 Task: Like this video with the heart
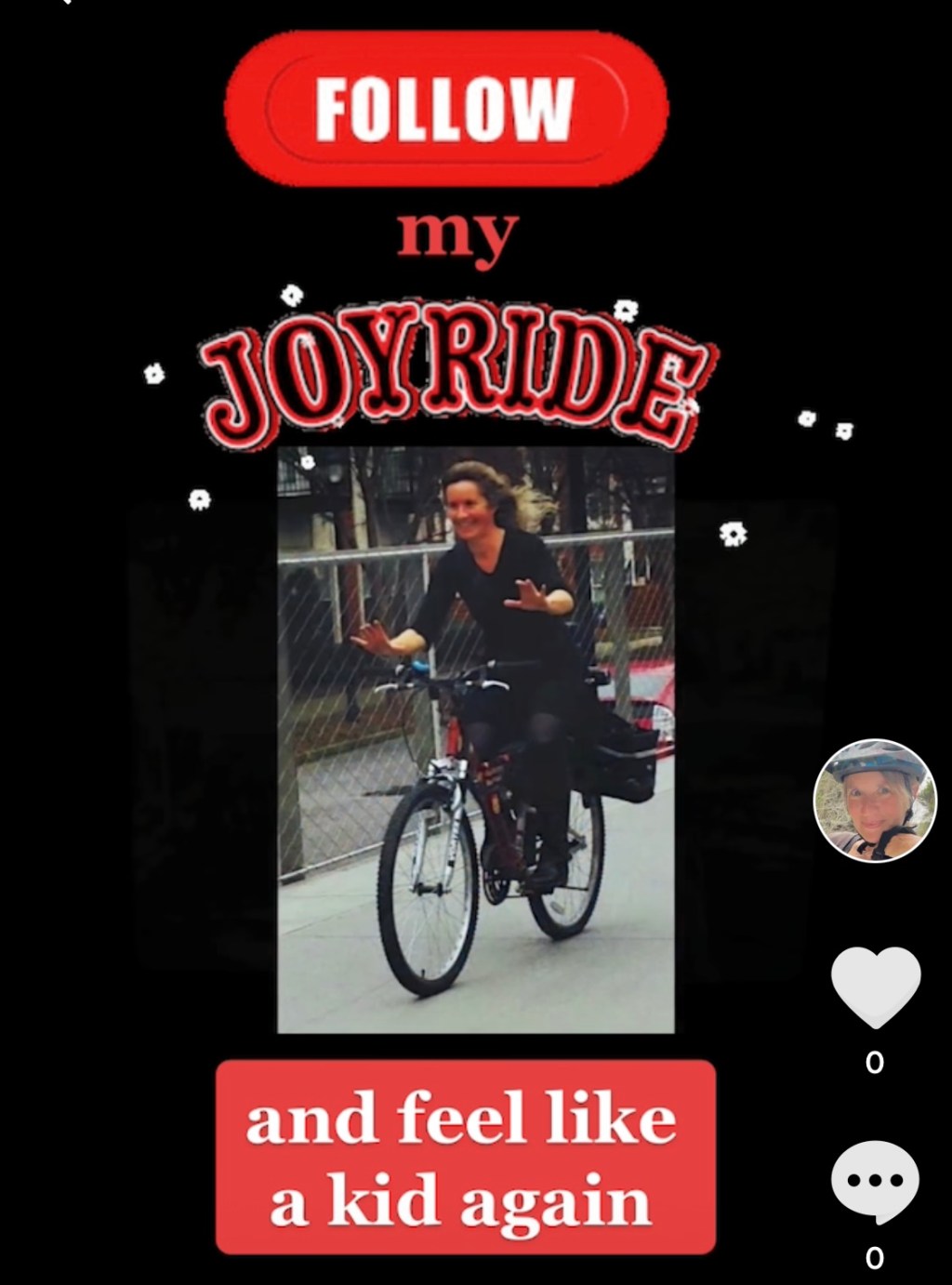pyautogui.click(x=875, y=987)
